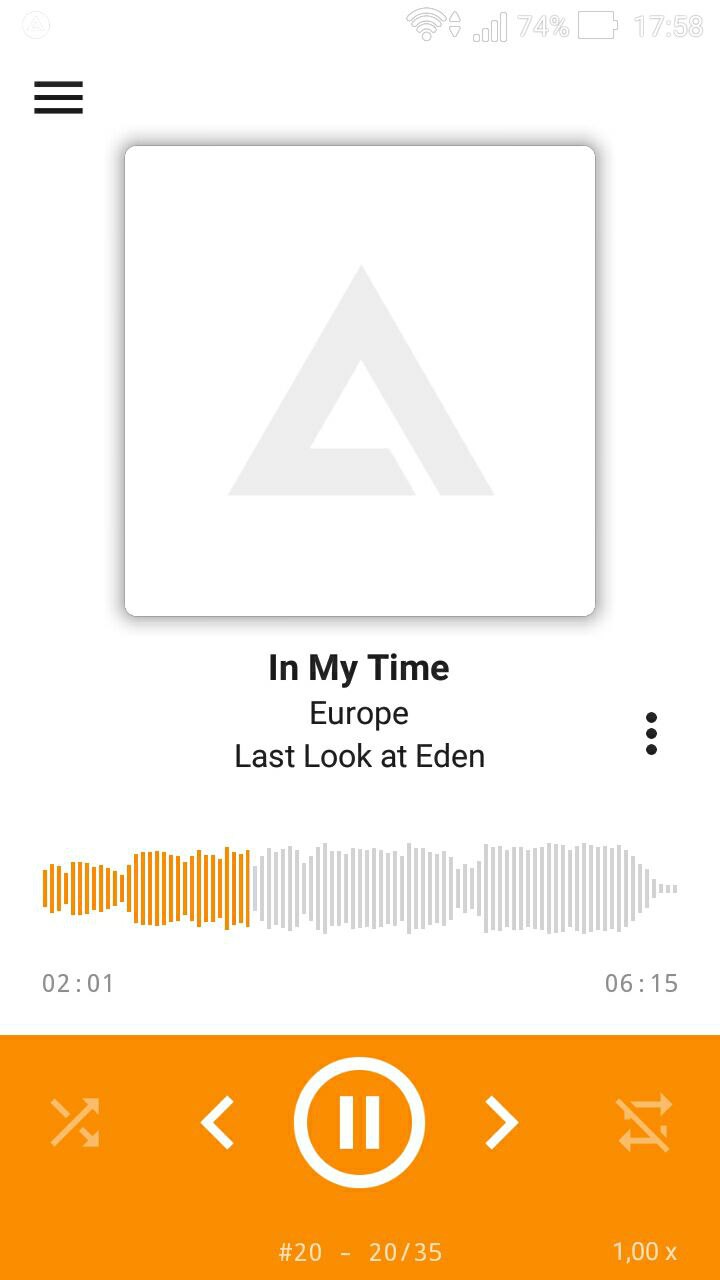Open the hamburger navigation menu

point(58,97)
